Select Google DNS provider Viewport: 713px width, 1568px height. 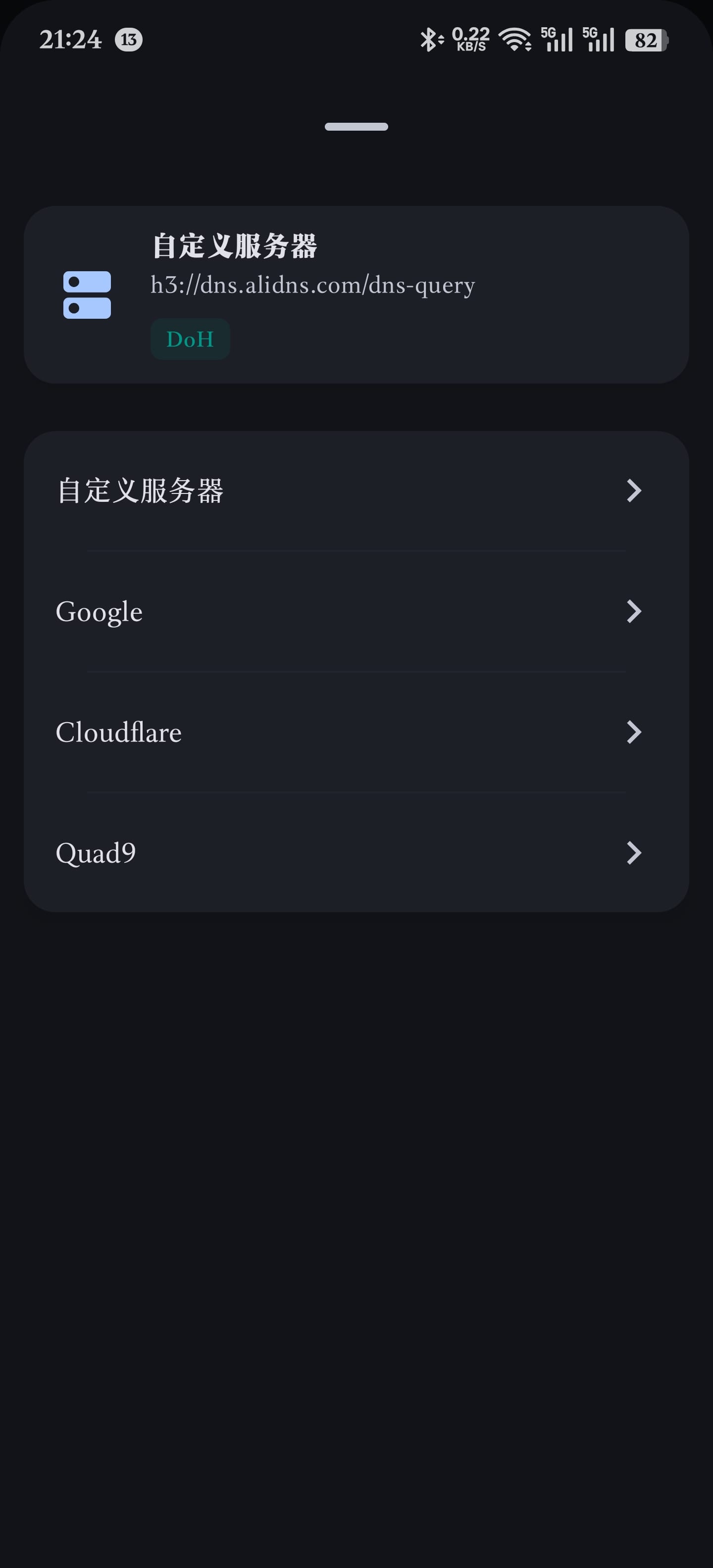click(x=356, y=611)
